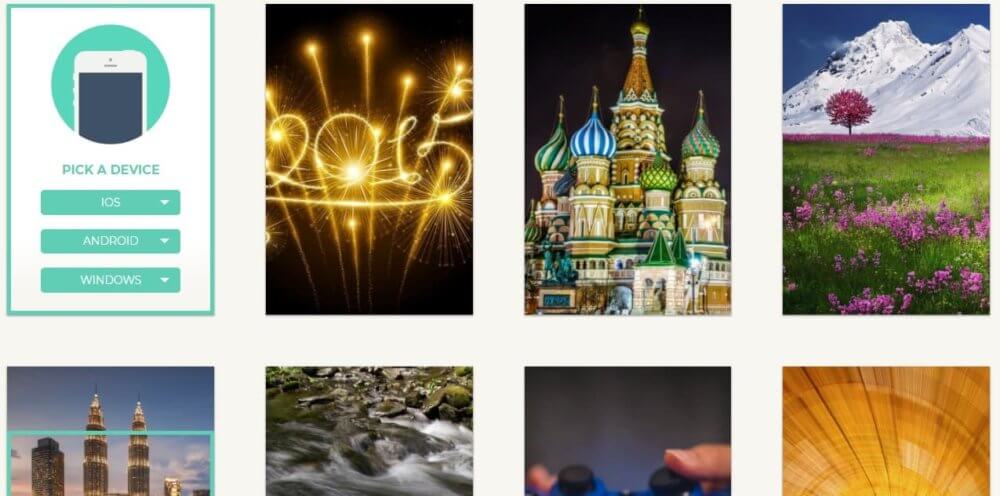Open the orange wood grain wallpaper
The image size is (1000, 496).
[x=885, y=431]
